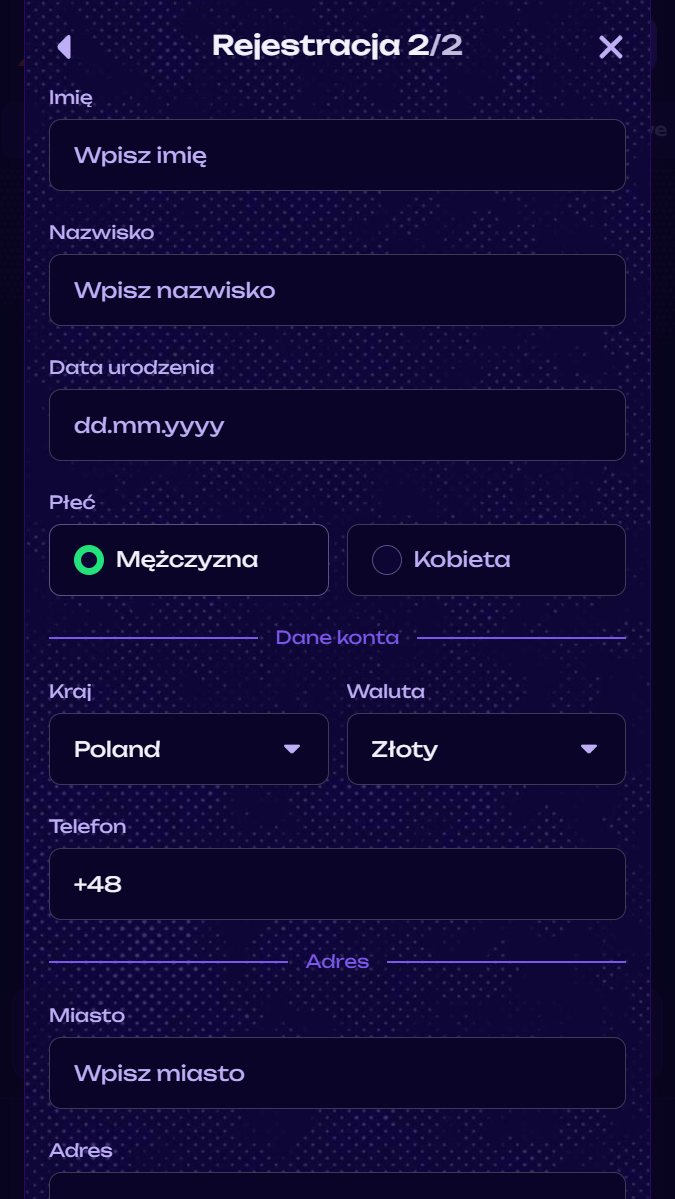Select Mężczyzna as gender

pos(189,560)
